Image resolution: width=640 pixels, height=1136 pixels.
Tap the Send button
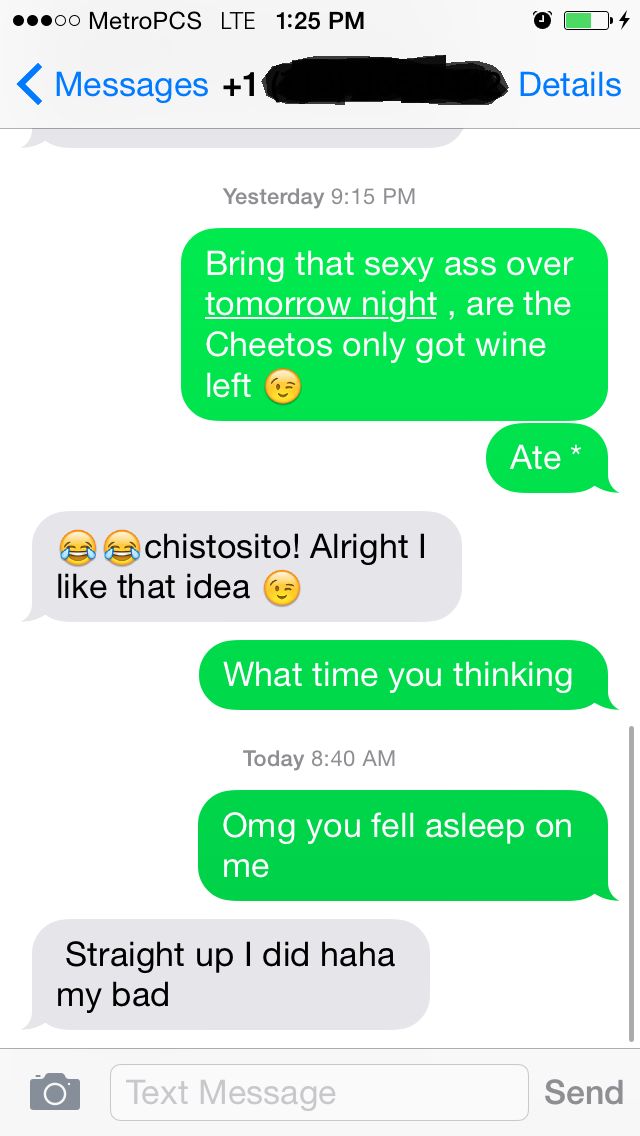pyautogui.click(x=583, y=1093)
